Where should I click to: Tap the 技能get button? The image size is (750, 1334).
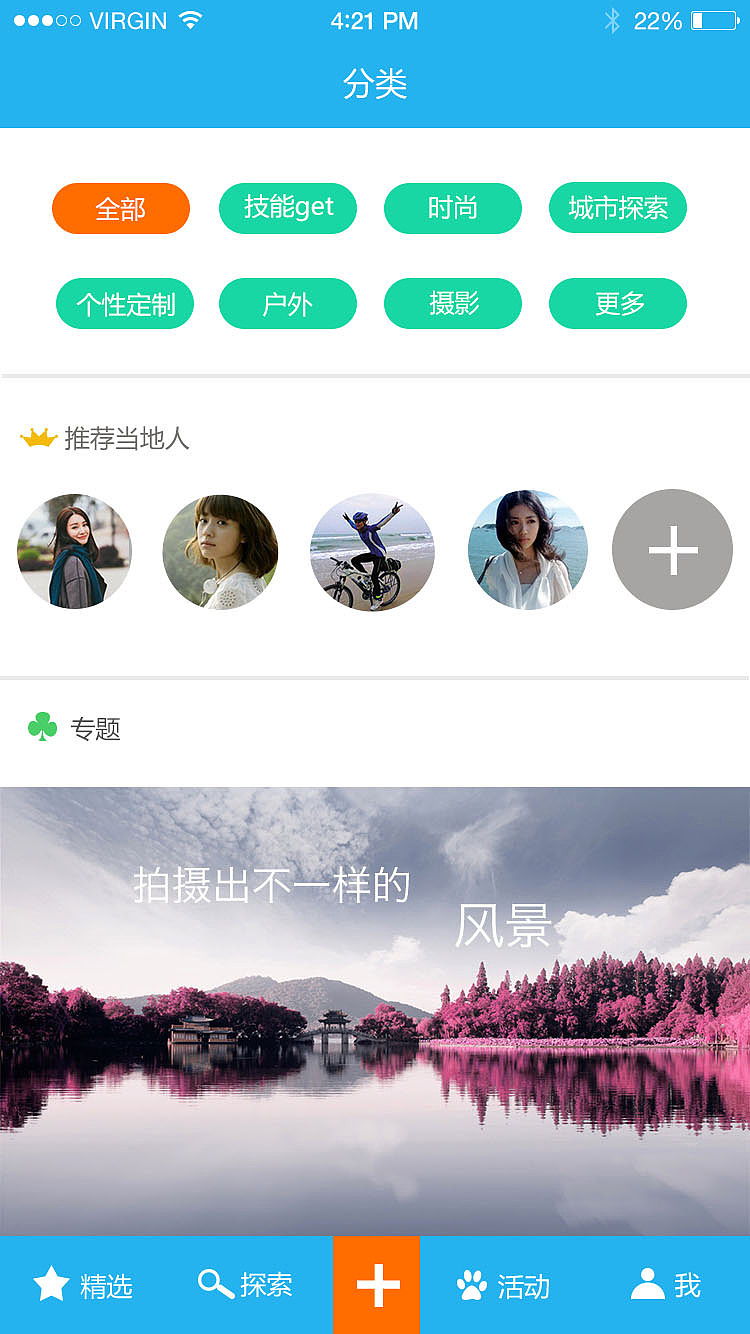coord(288,209)
